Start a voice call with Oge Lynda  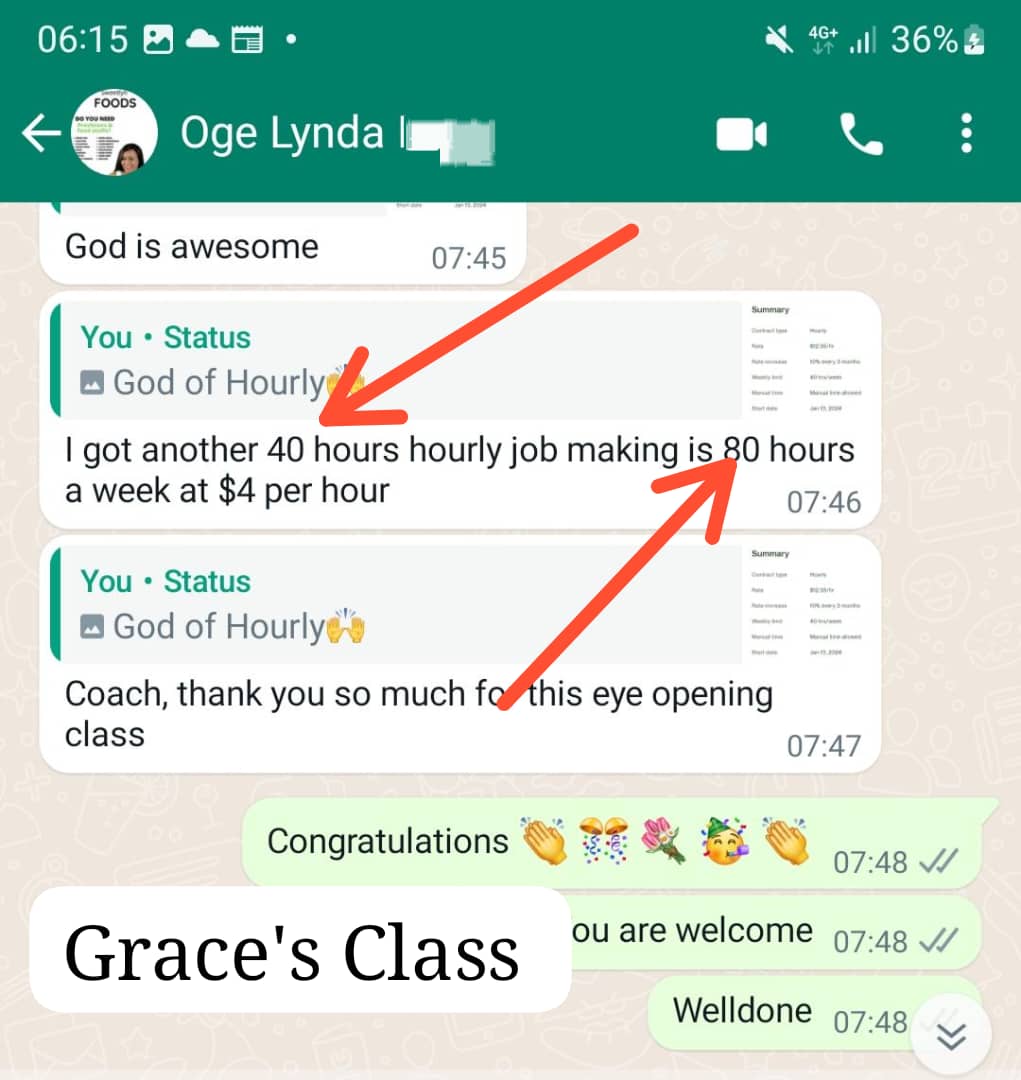coord(860,134)
